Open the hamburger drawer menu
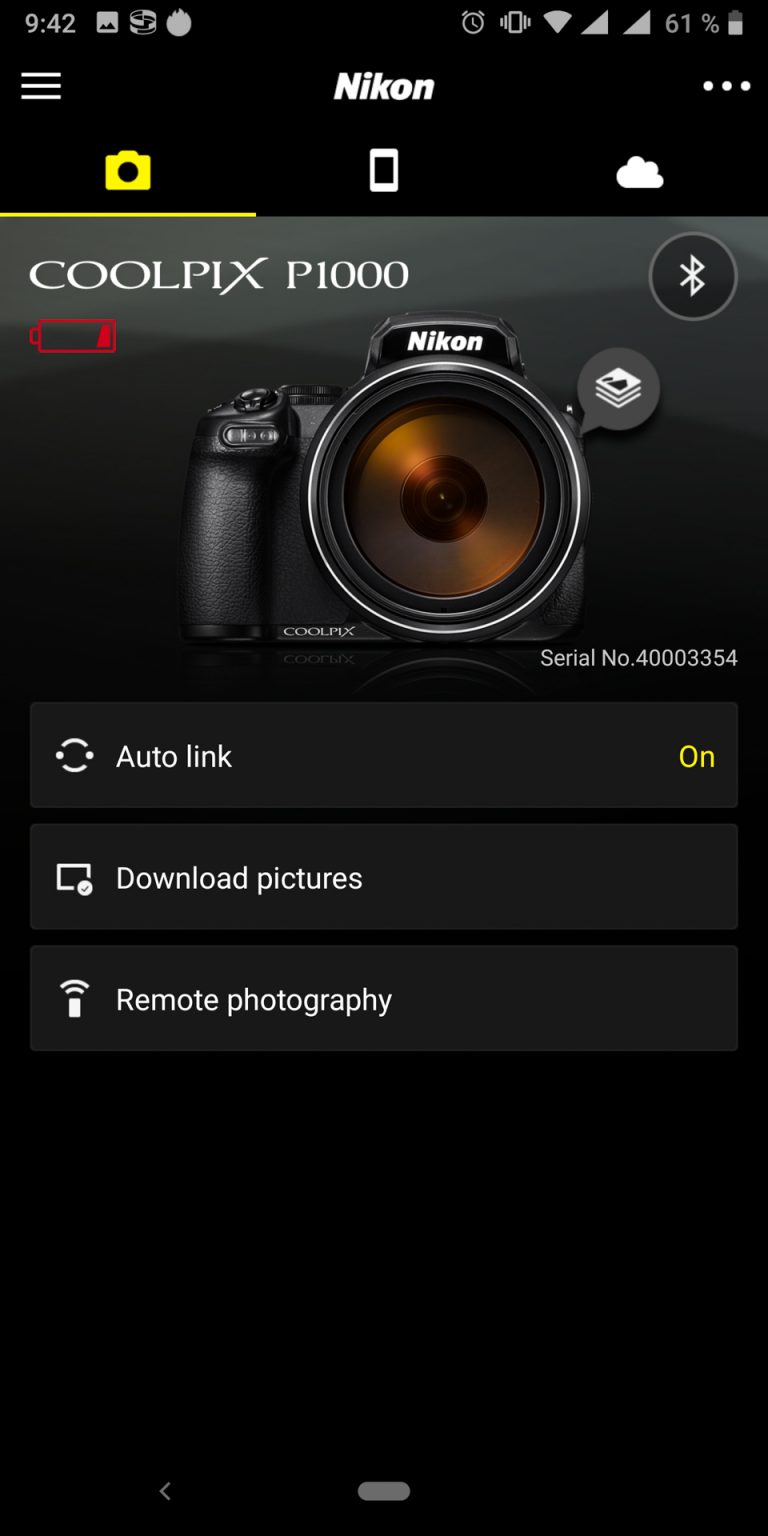 click(x=41, y=87)
